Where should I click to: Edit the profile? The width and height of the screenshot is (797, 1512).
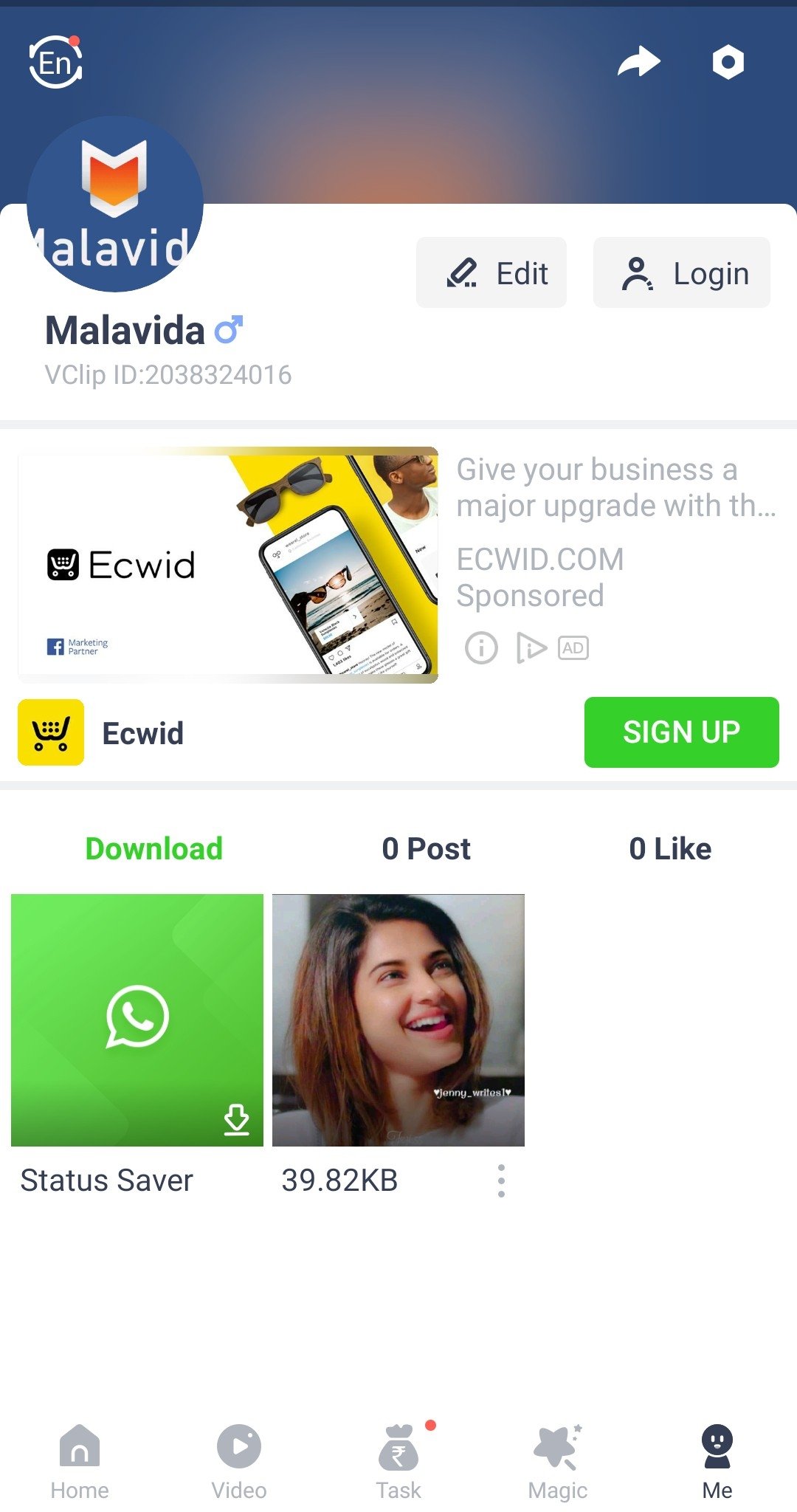tap(491, 272)
